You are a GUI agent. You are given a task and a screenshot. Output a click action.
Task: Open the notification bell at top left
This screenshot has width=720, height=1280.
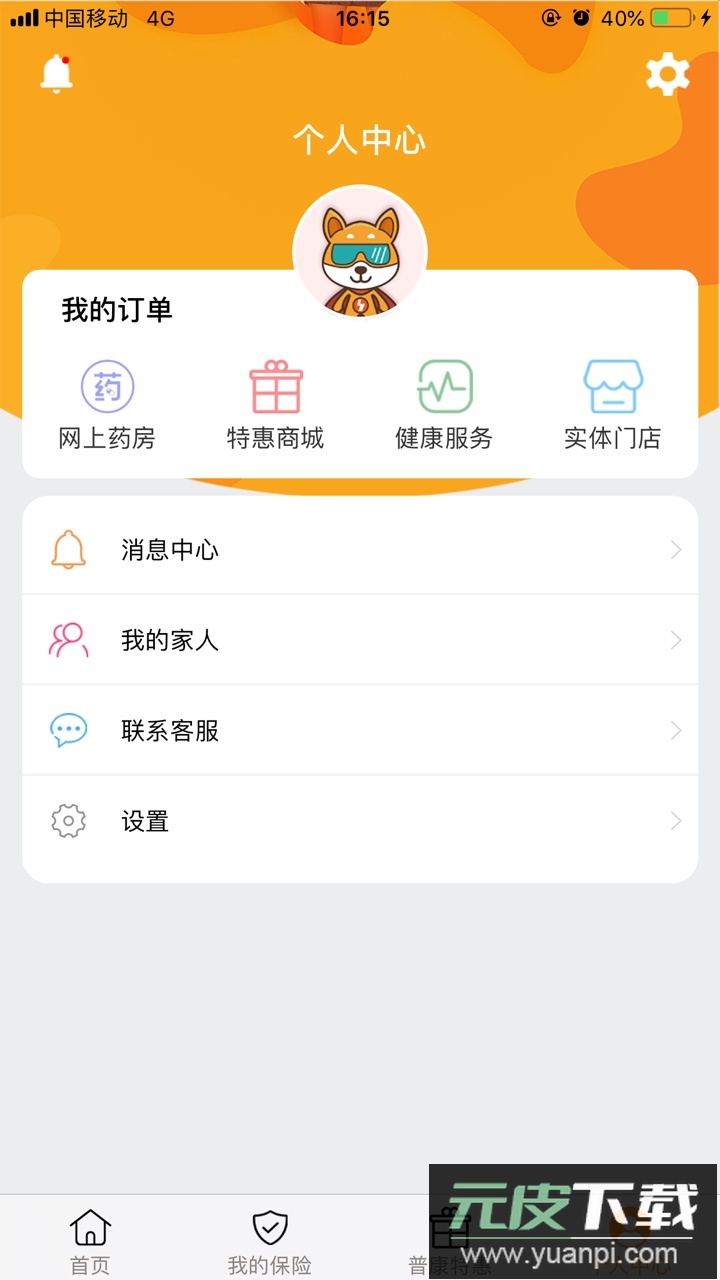(x=57, y=73)
